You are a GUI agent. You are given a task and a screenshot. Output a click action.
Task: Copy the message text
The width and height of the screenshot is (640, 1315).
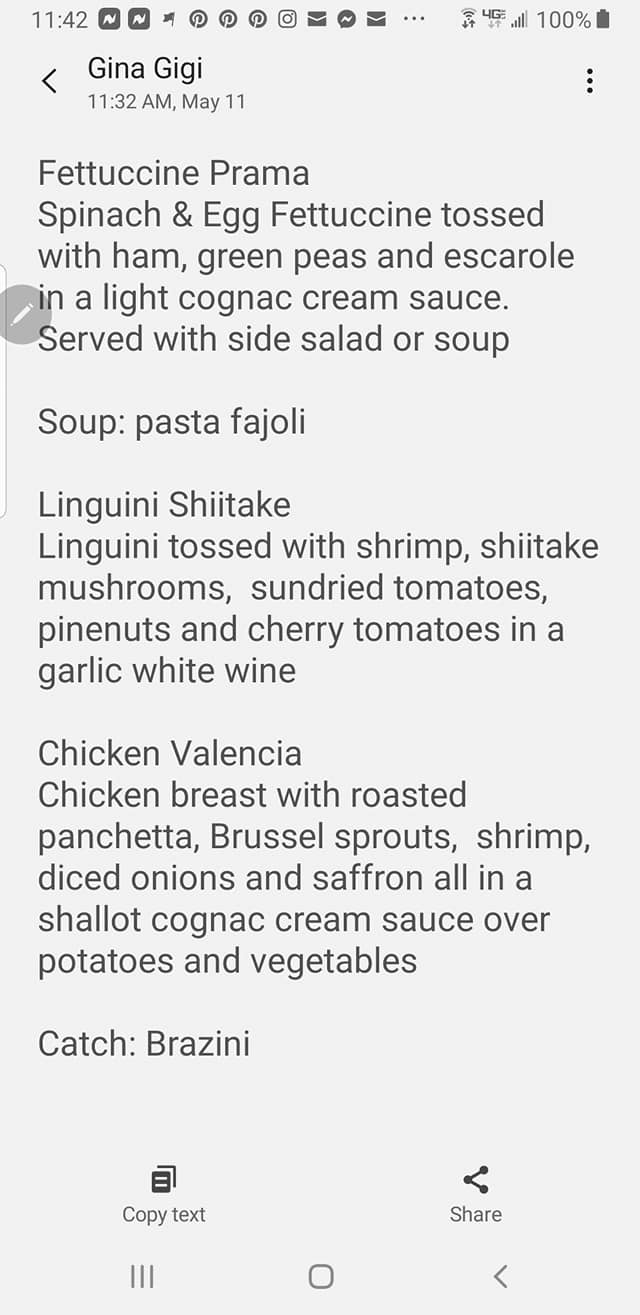click(x=163, y=1194)
